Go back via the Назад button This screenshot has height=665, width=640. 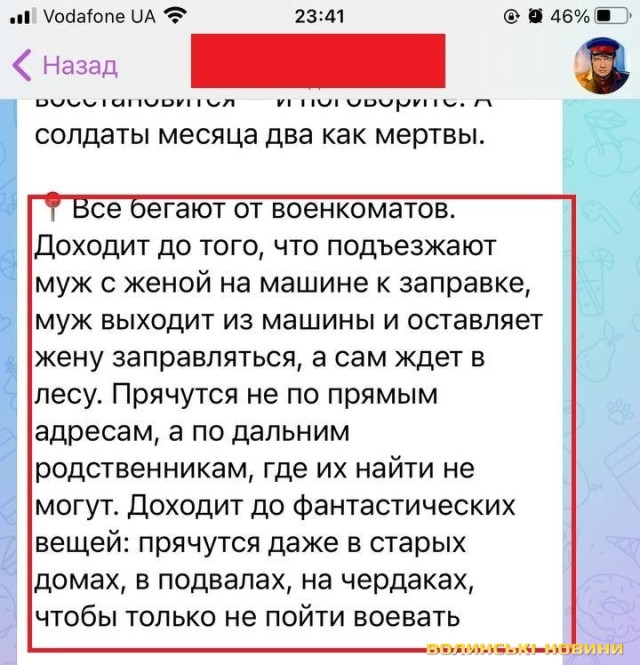click(x=66, y=66)
